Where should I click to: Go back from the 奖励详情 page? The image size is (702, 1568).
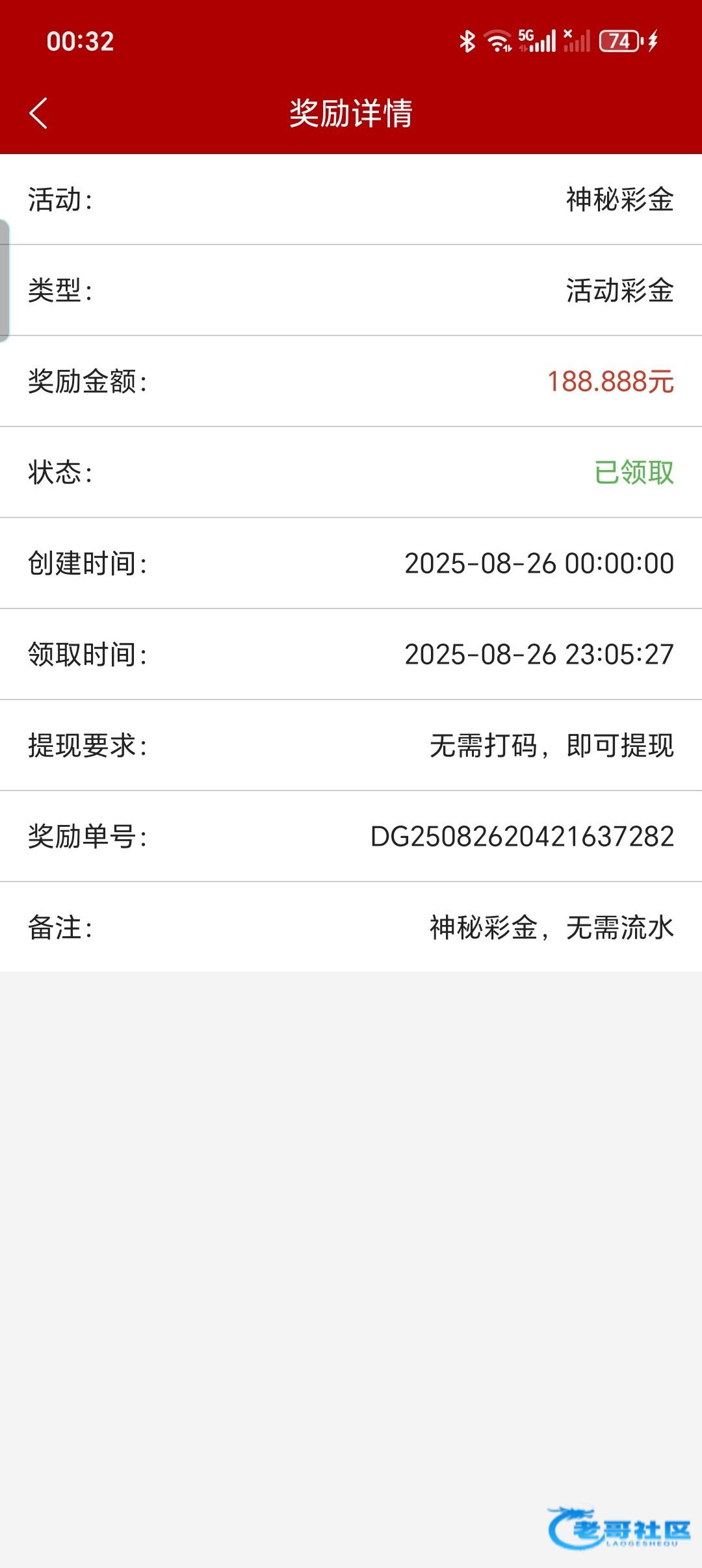pos(38,113)
